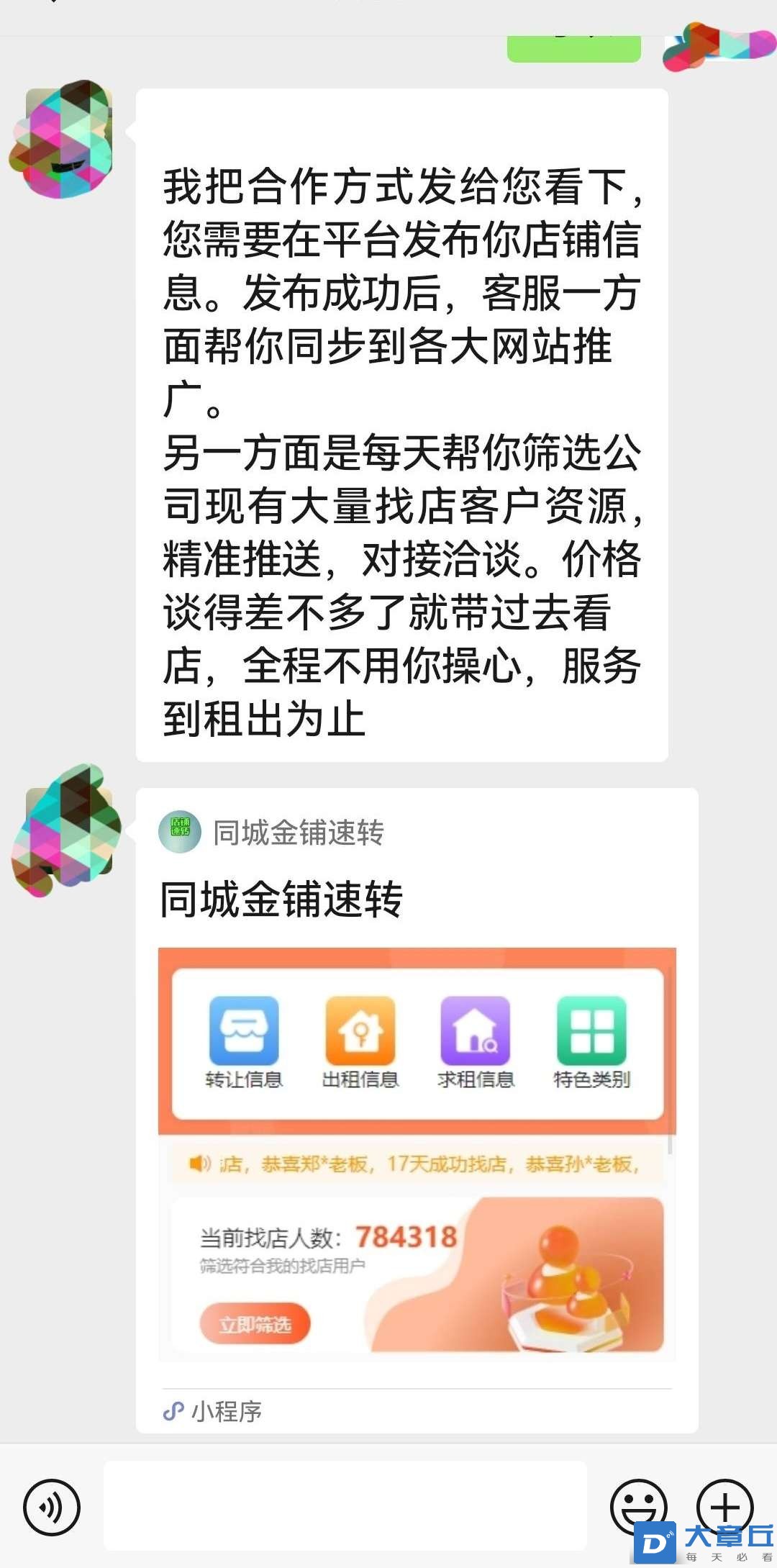View sender's avatar beside the long message

click(62, 140)
